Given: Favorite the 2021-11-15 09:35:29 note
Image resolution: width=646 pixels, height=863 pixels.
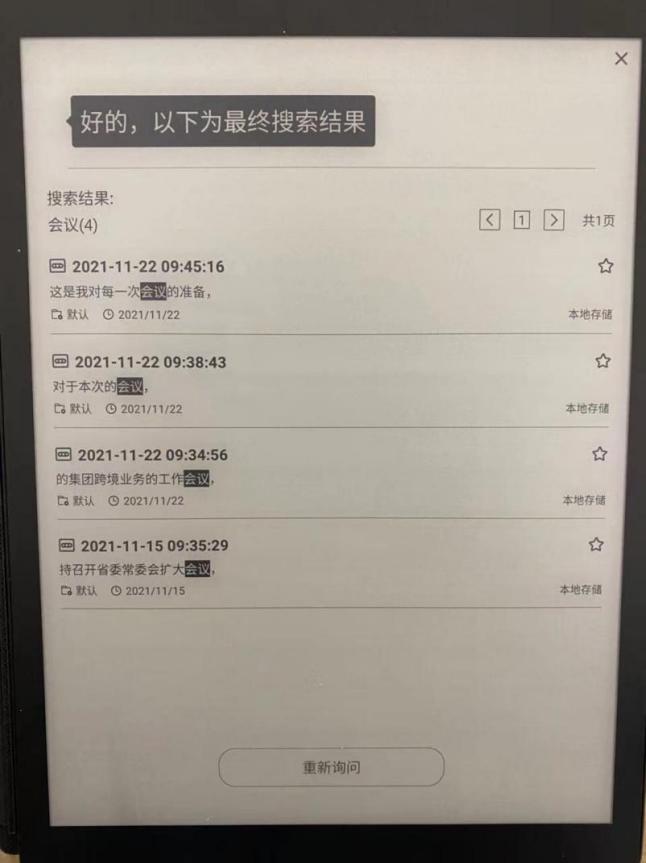Looking at the screenshot, I should (x=596, y=545).
